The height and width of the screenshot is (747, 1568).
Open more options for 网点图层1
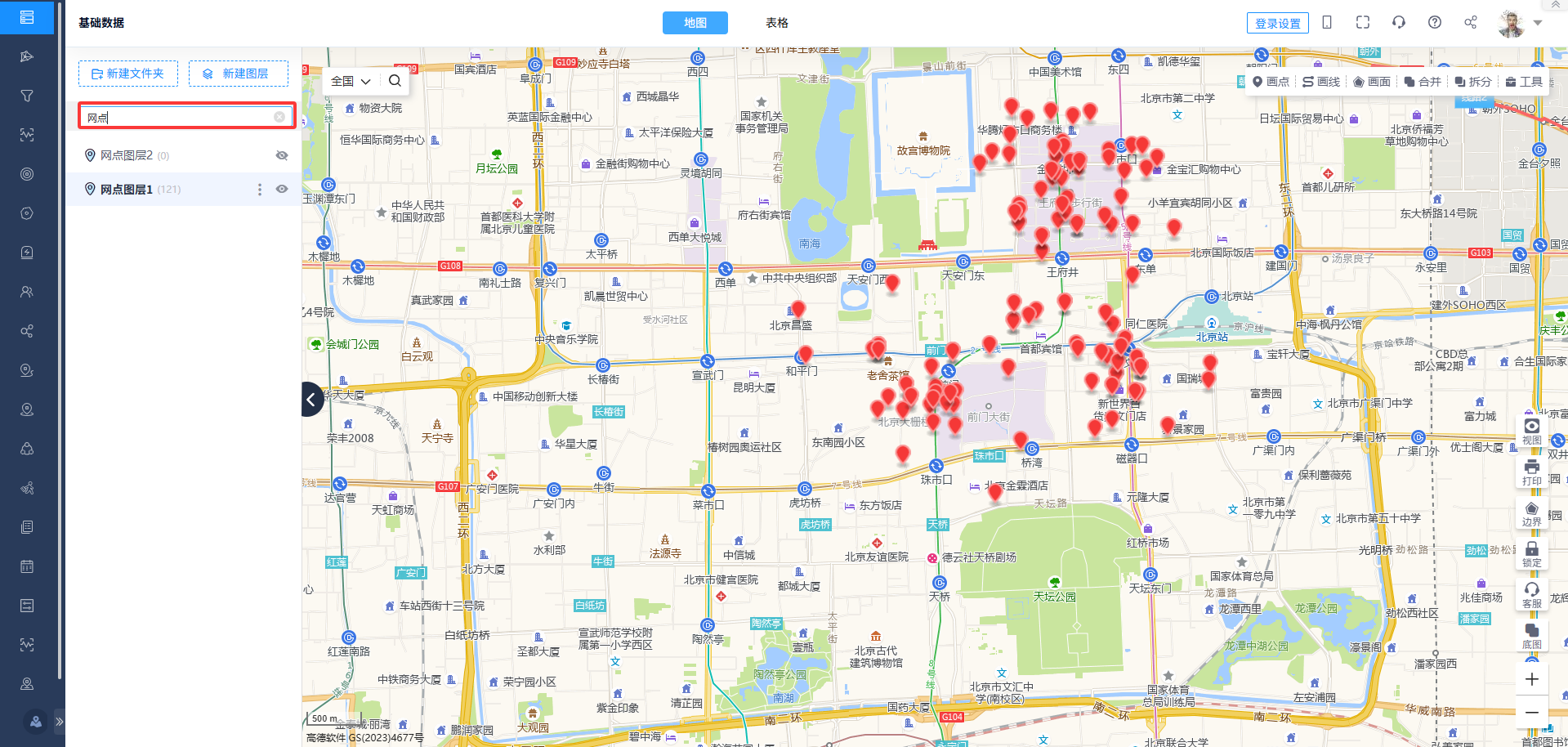260,190
